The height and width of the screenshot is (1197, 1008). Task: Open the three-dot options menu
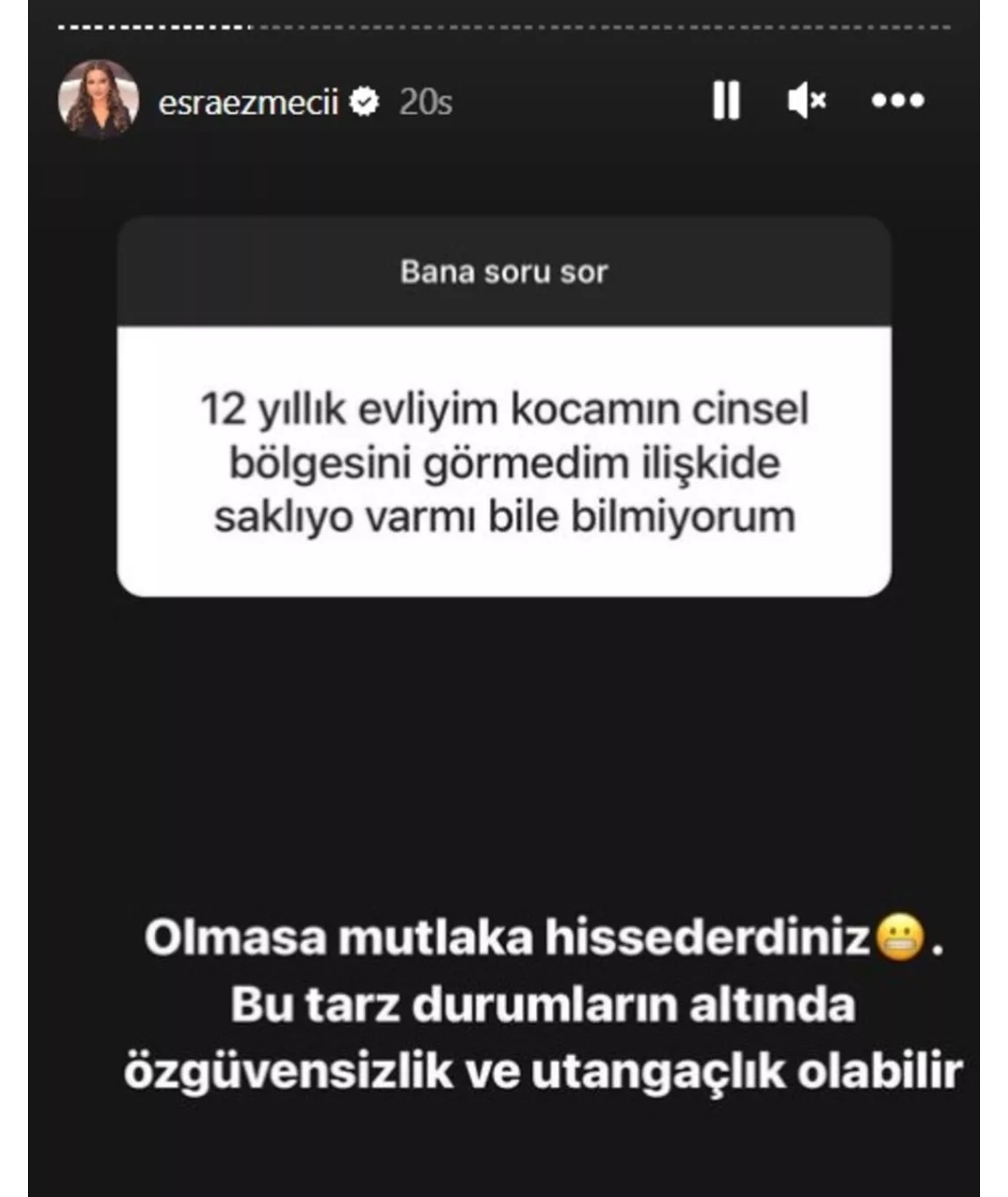(897, 100)
